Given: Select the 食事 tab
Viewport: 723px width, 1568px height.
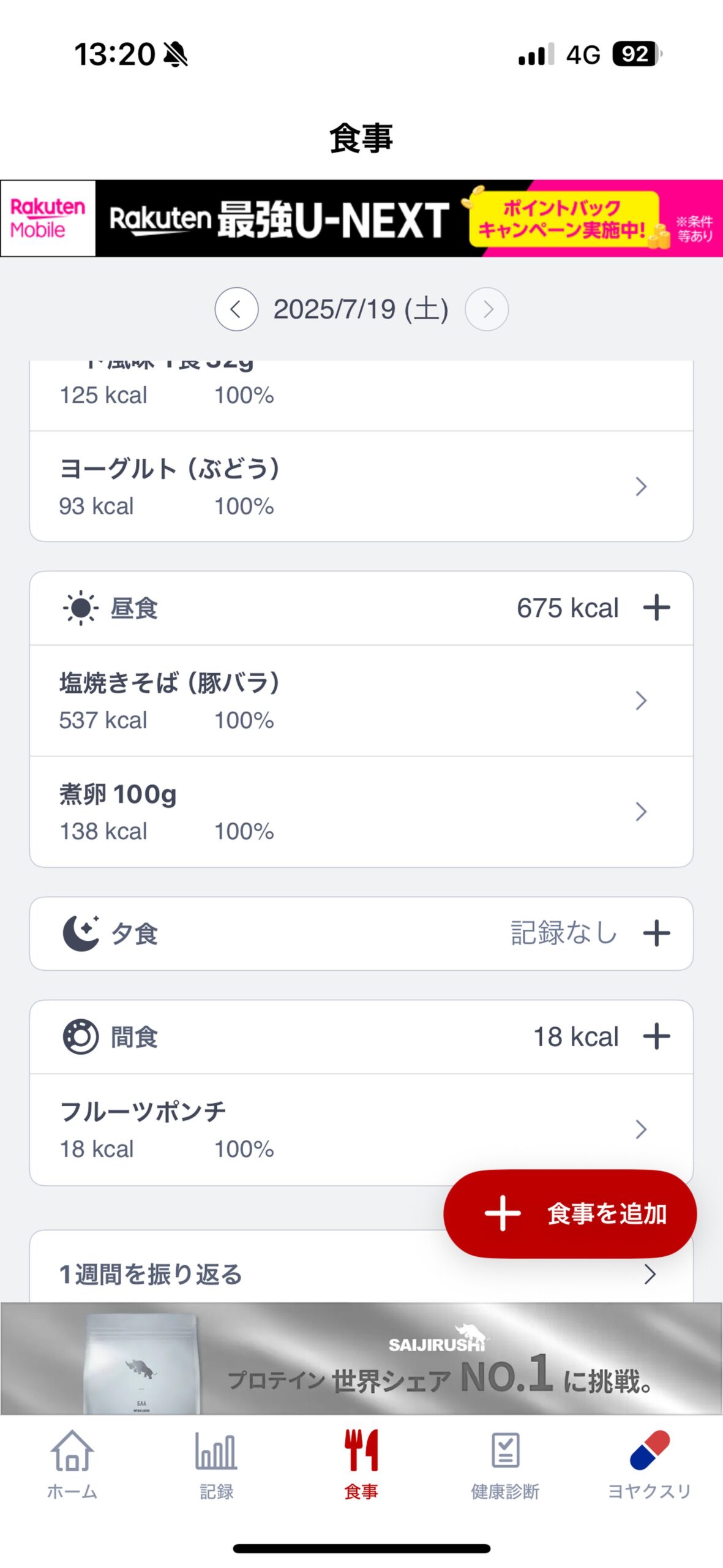Looking at the screenshot, I should tap(361, 1464).
